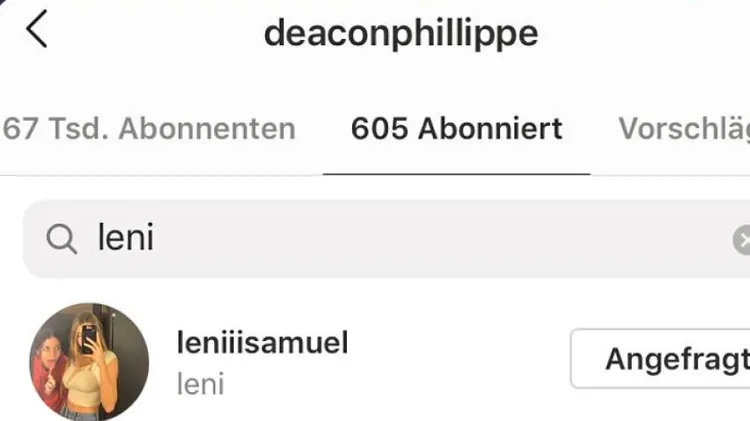Go back using the top-left arrow
This screenshot has height=421, width=750.
coord(37,31)
